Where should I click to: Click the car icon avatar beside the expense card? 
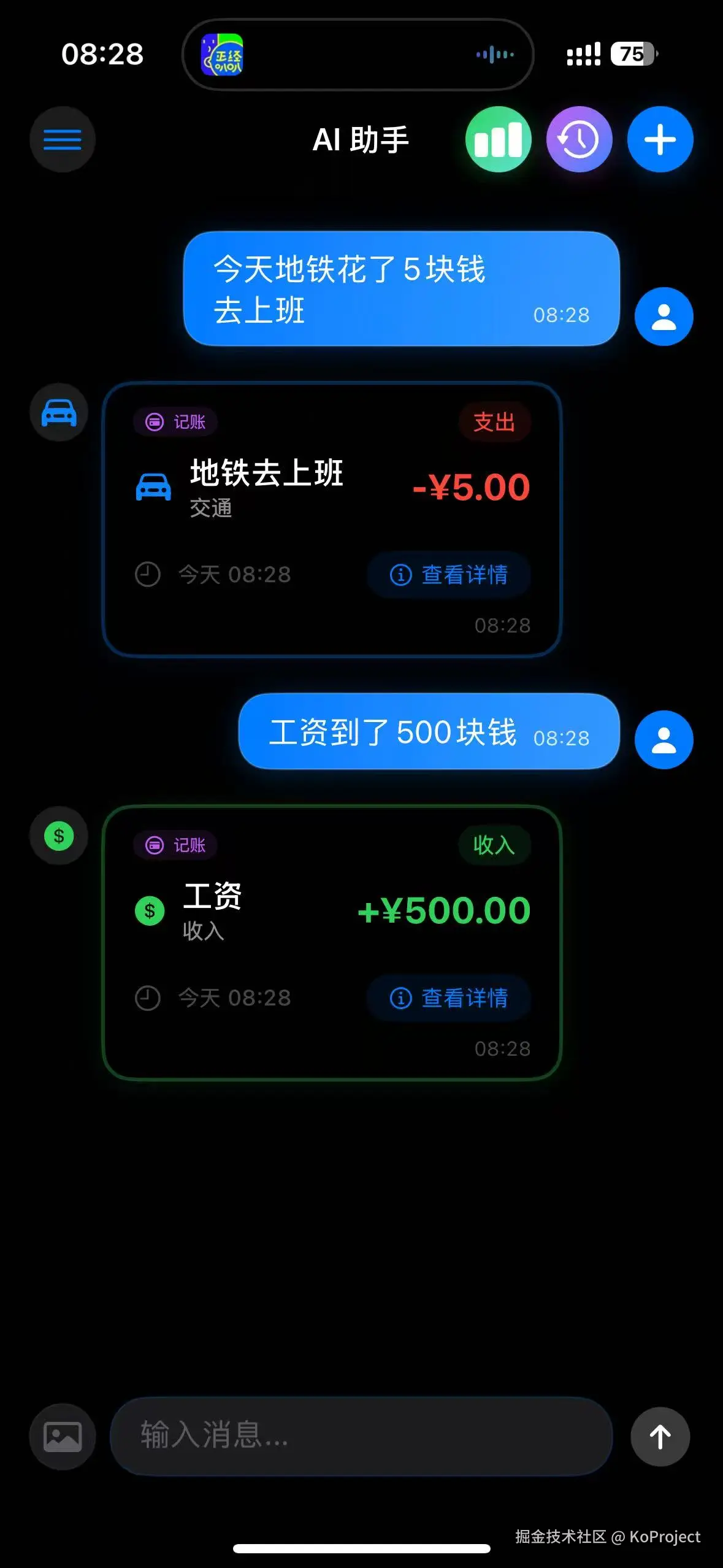[x=58, y=412]
